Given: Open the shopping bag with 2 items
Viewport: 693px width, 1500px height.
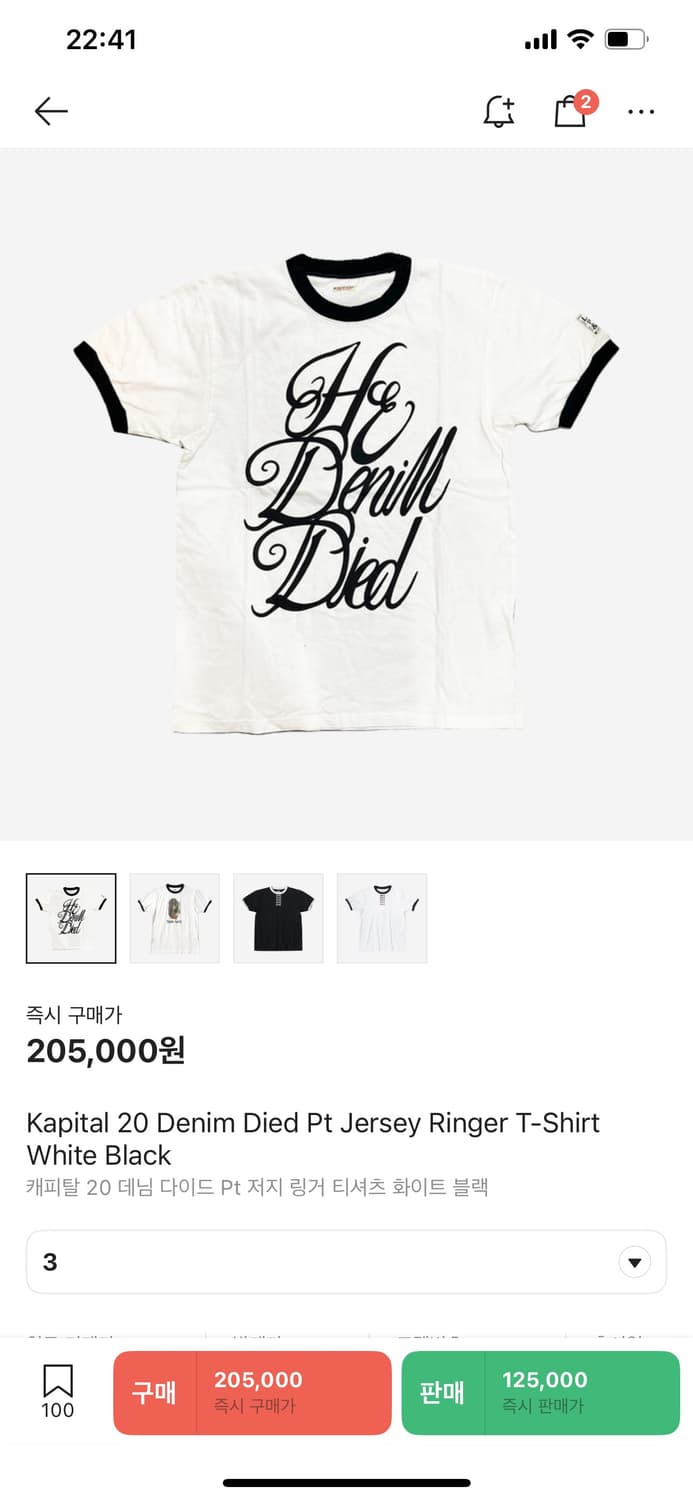Looking at the screenshot, I should (x=571, y=111).
